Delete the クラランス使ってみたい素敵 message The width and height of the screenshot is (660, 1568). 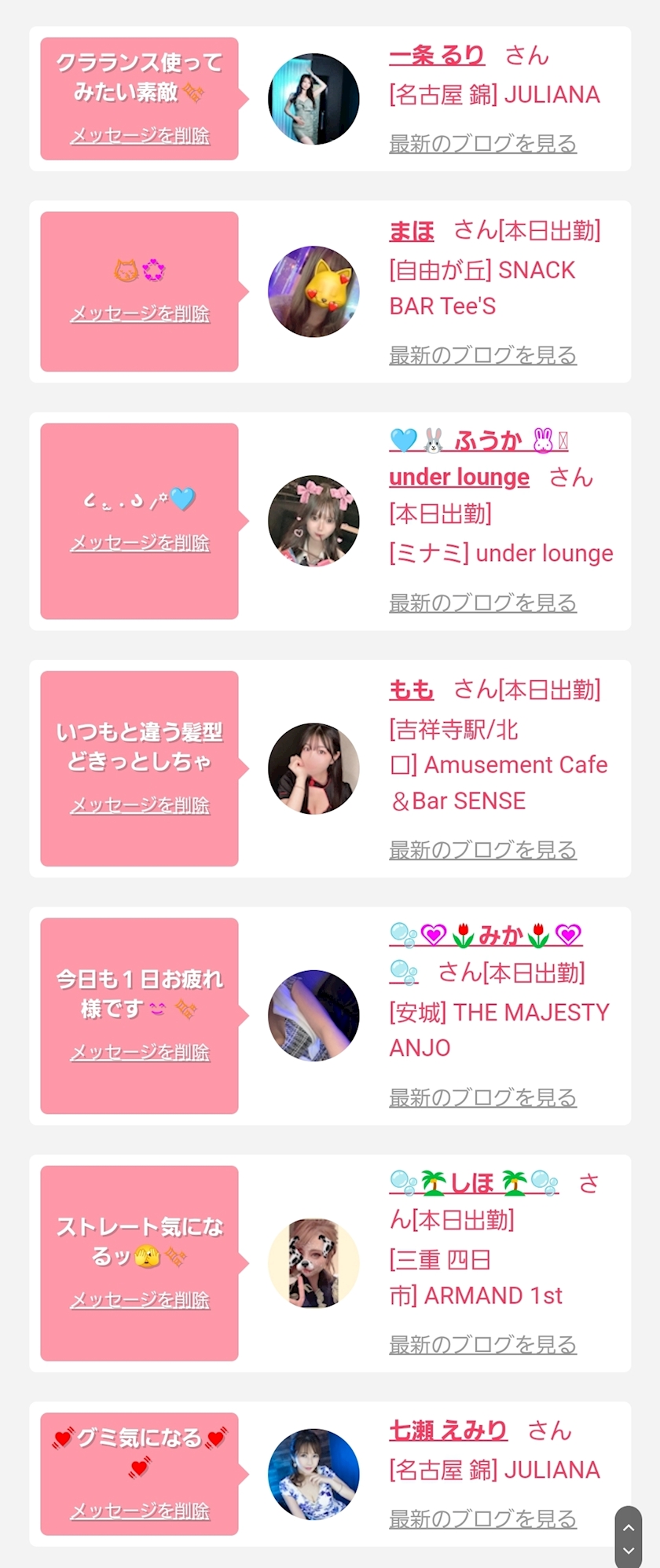[140, 136]
